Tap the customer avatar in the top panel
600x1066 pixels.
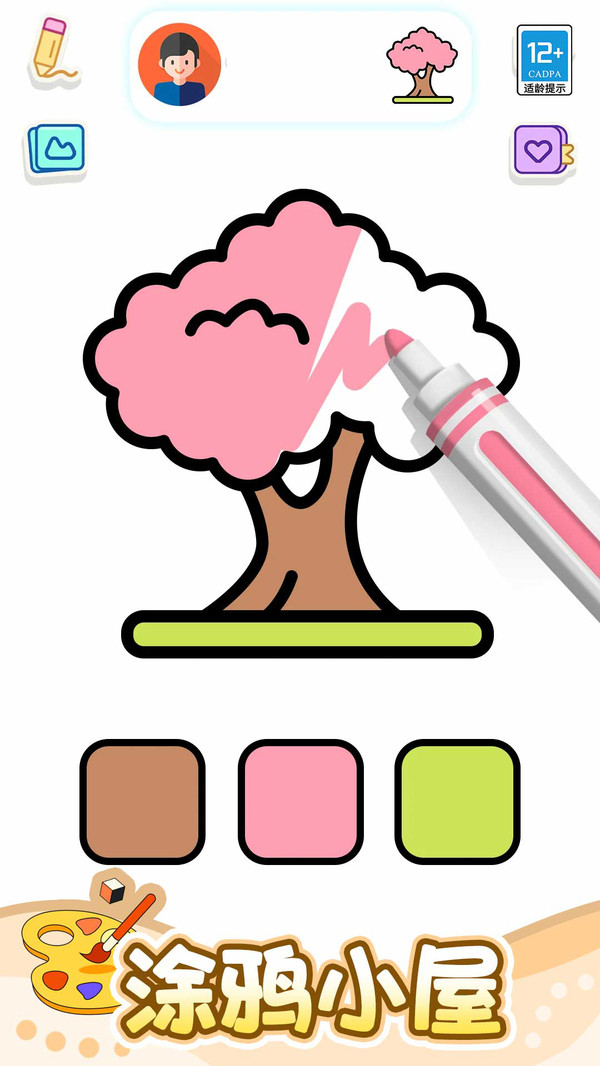(x=180, y=65)
